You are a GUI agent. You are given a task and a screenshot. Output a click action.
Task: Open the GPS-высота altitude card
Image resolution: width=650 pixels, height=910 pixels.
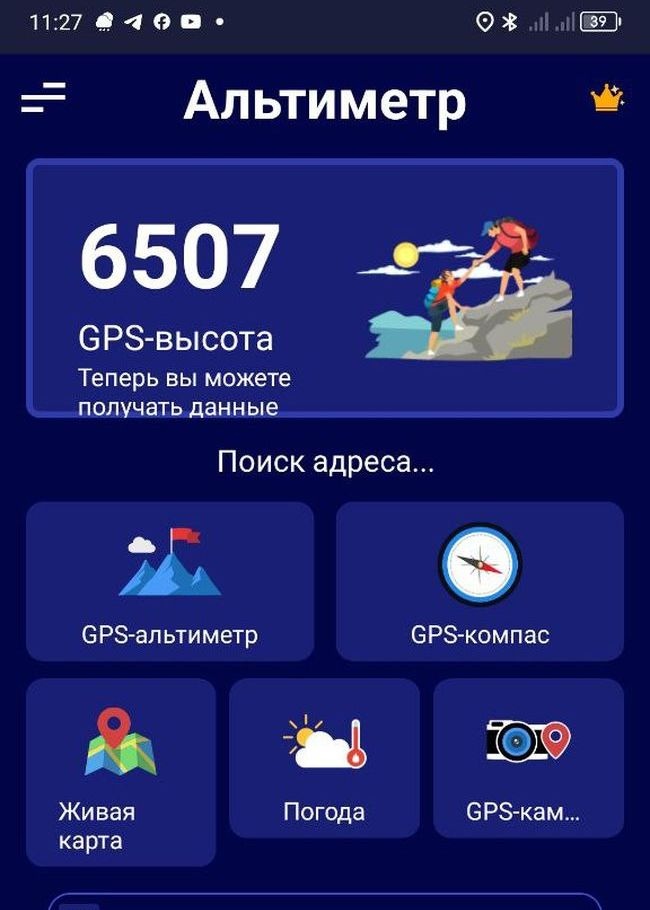tap(324, 288)
